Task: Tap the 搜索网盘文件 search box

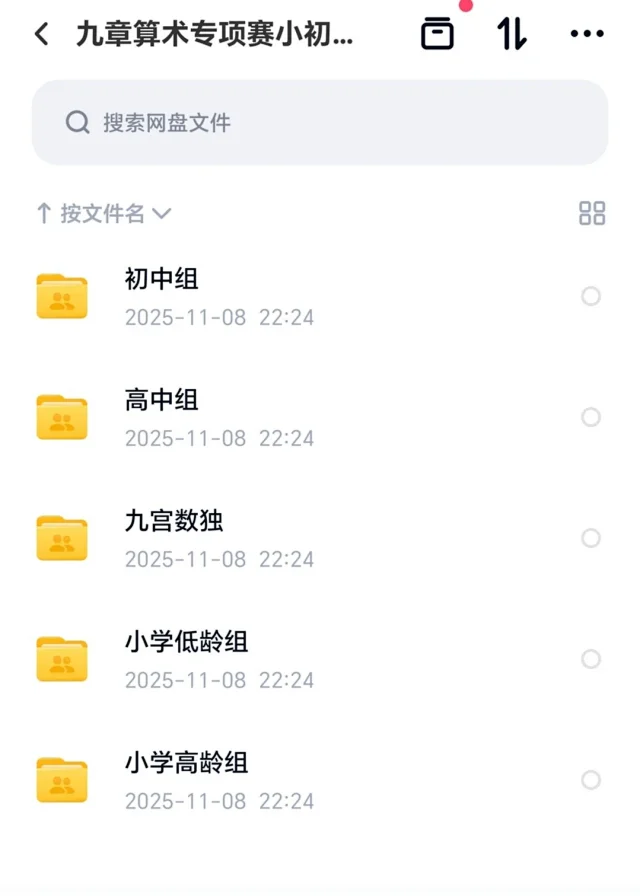Action: point(320,123)
